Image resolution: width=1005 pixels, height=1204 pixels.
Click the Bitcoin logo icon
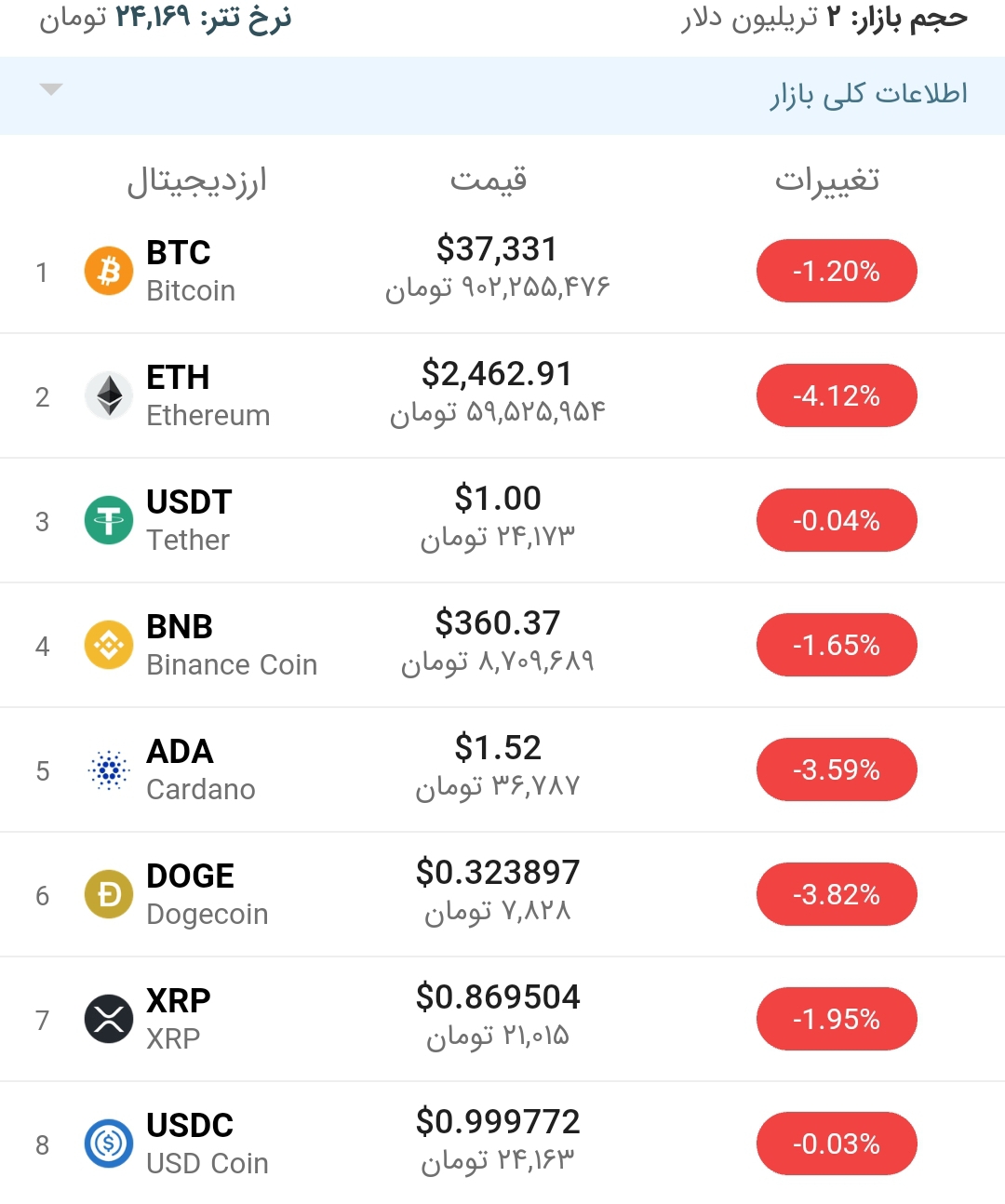coord(109,271)
